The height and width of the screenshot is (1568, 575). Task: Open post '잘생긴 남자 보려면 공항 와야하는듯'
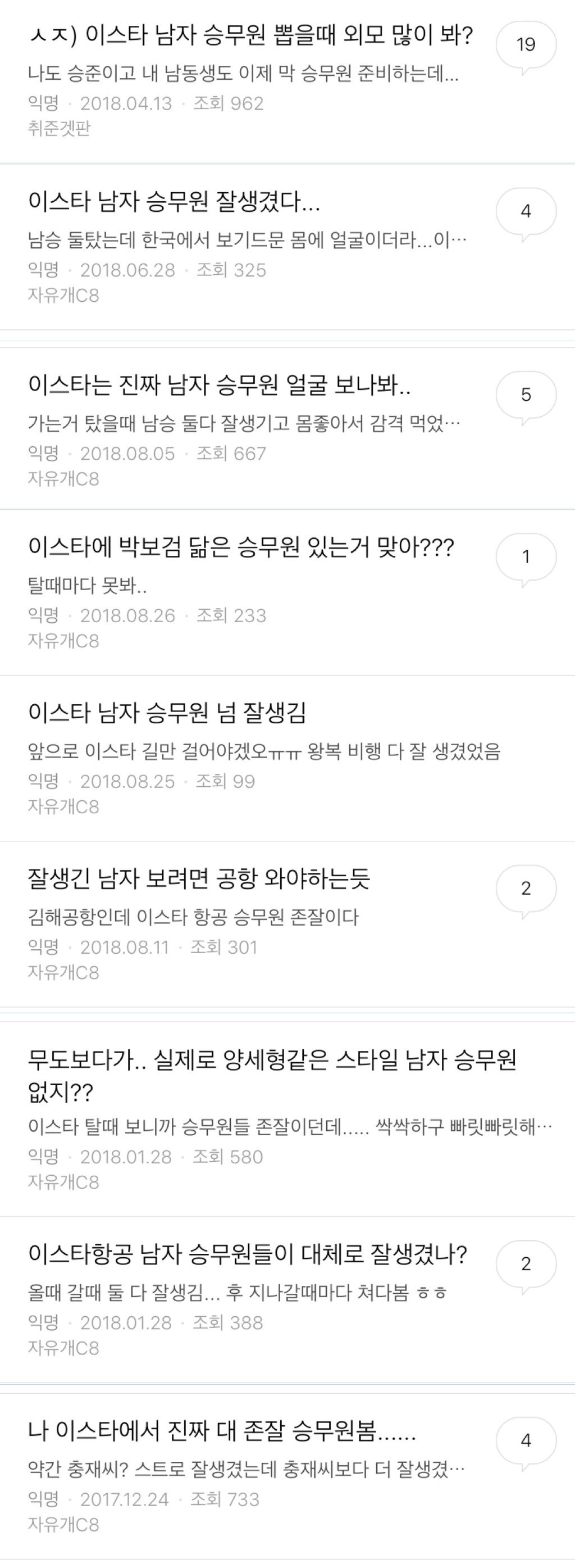[199, 878]
